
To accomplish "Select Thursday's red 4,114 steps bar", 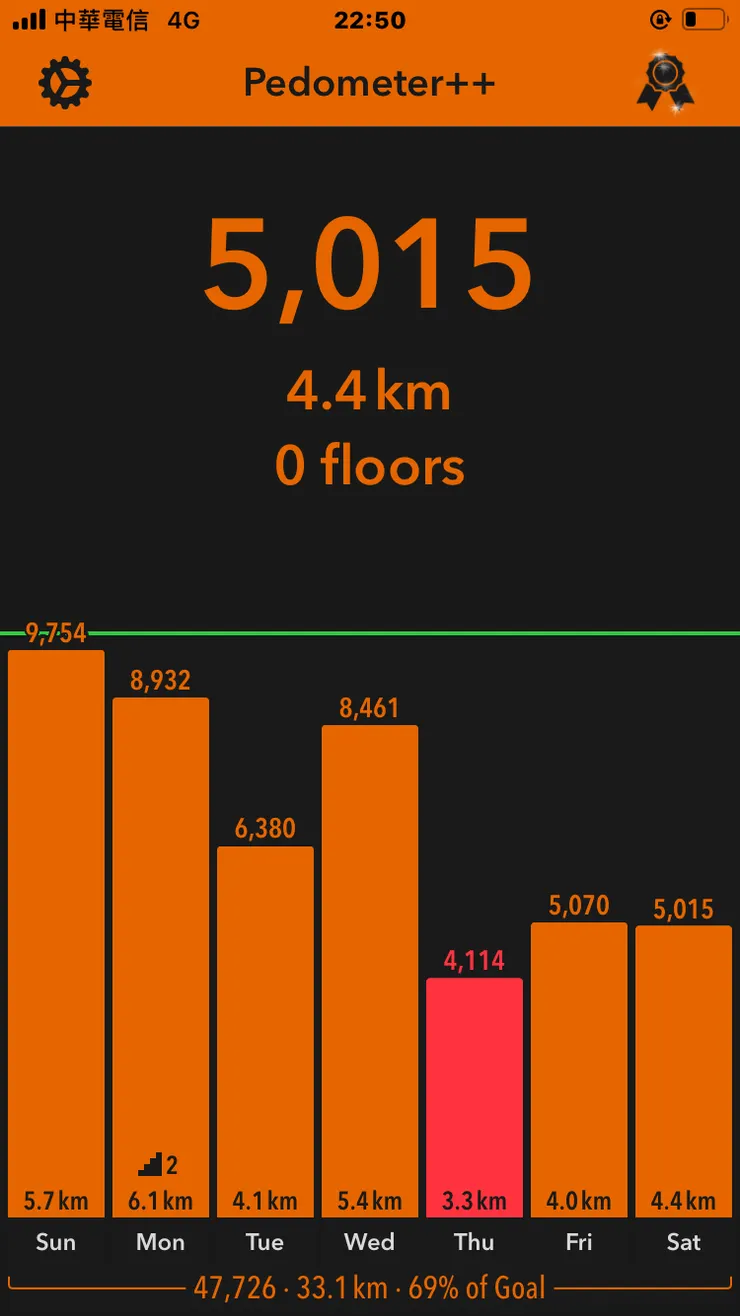I will point(474,1095).
